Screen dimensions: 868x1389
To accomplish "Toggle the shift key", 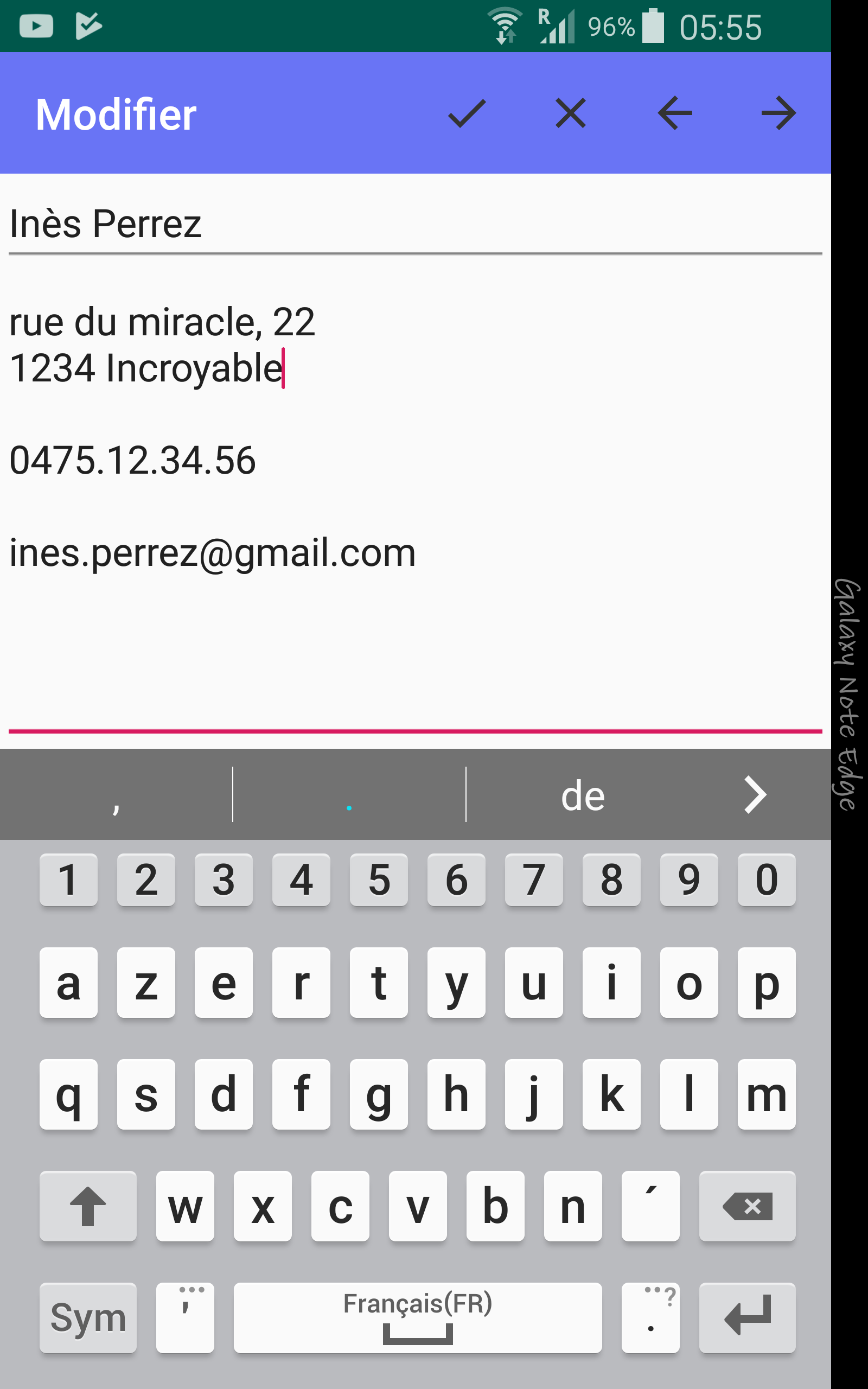I will [88, 1206].
